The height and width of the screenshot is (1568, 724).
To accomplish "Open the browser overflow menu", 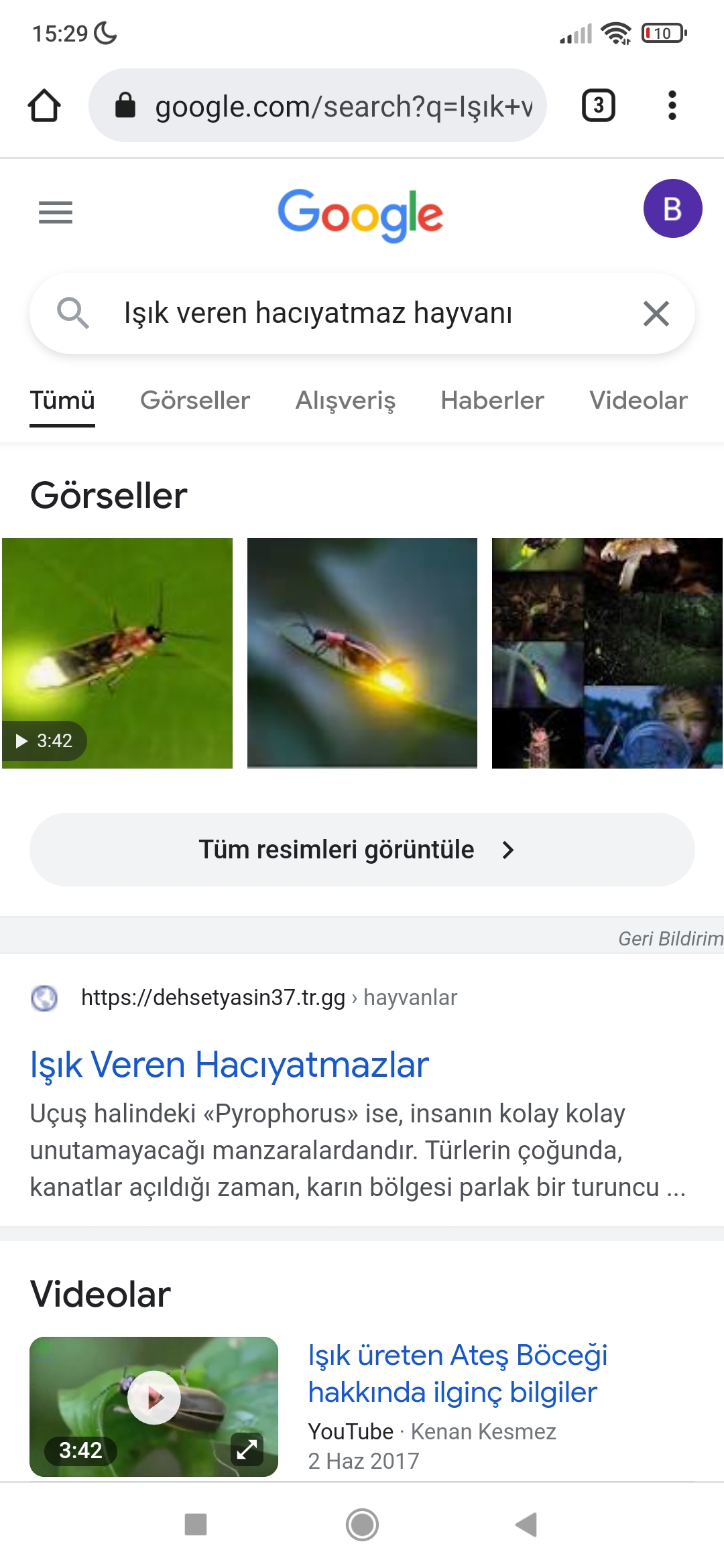I will [x=672, y=106].
